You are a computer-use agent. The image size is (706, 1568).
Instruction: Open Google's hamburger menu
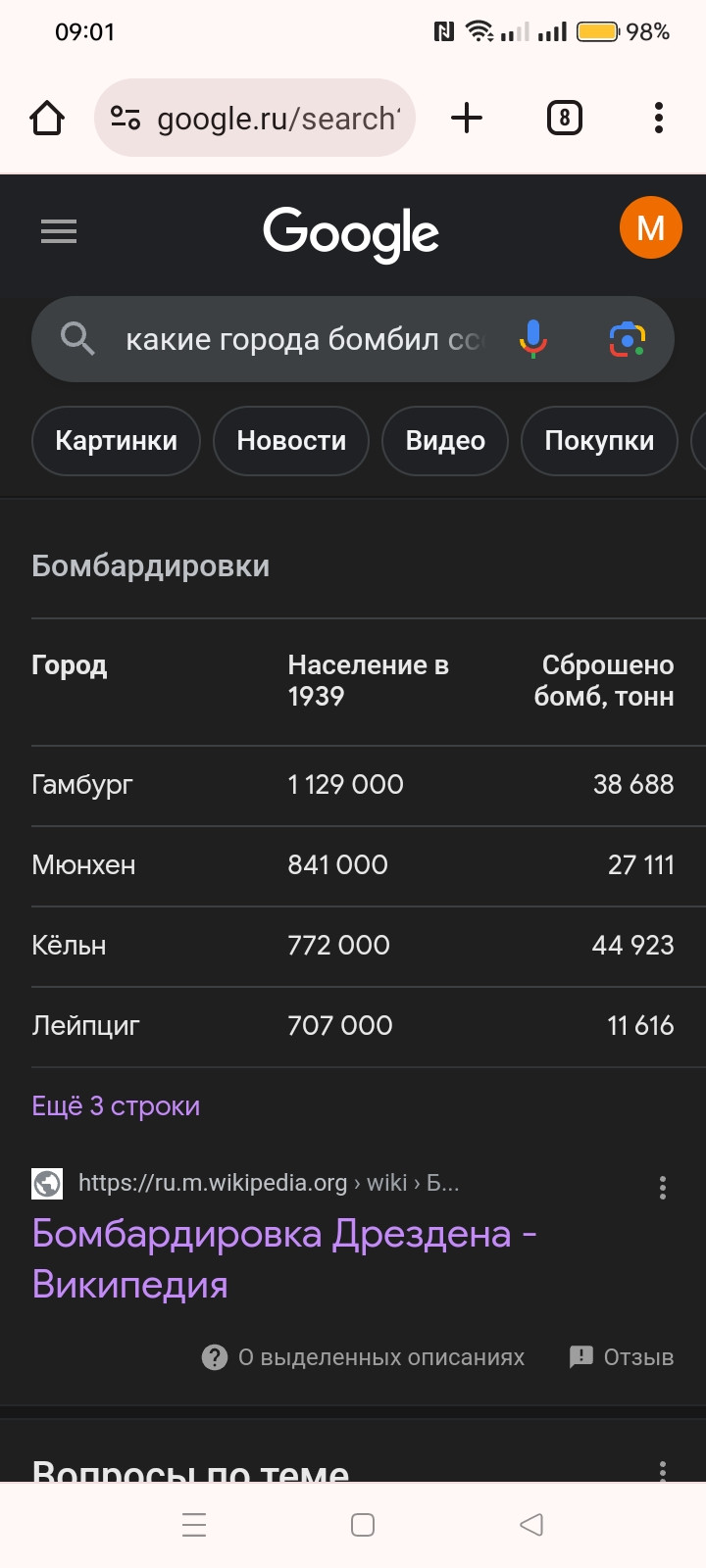(59, 231)
